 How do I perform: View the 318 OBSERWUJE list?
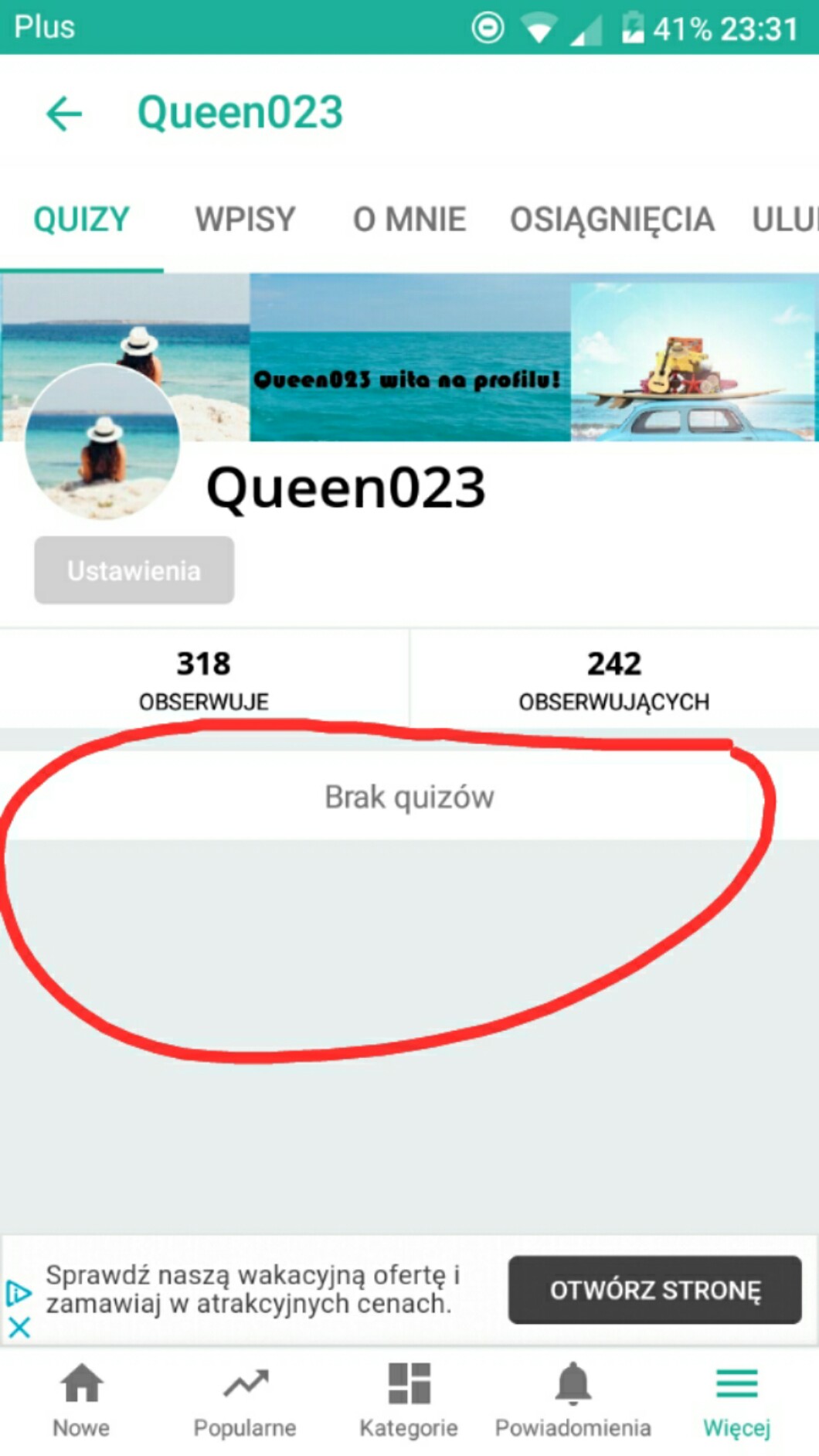[x=204, y=679]
